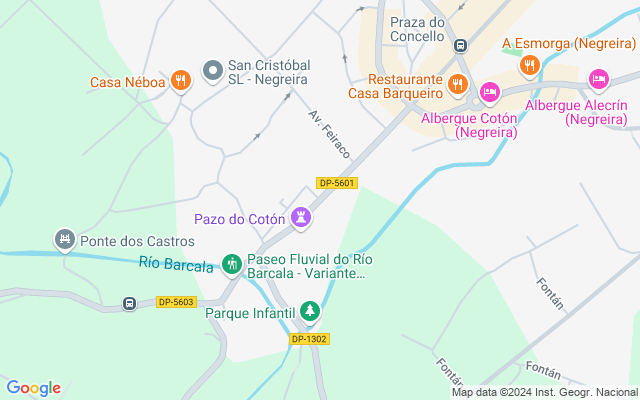Open Restaurante Casa Barqueiro marker
This screenshot has width=640, height=400.
tap(457, 84)
